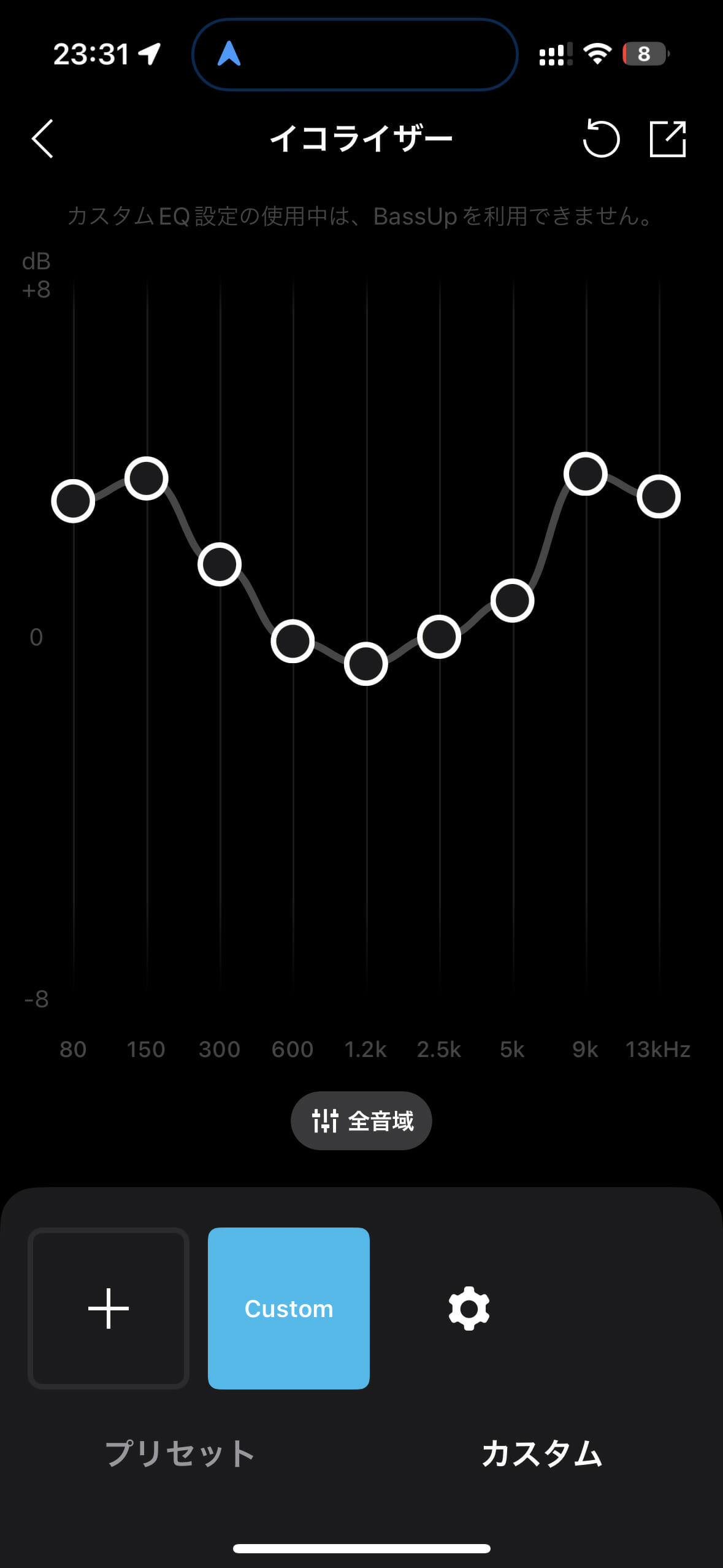Tap the 2.5k band handle

(439, 637)
